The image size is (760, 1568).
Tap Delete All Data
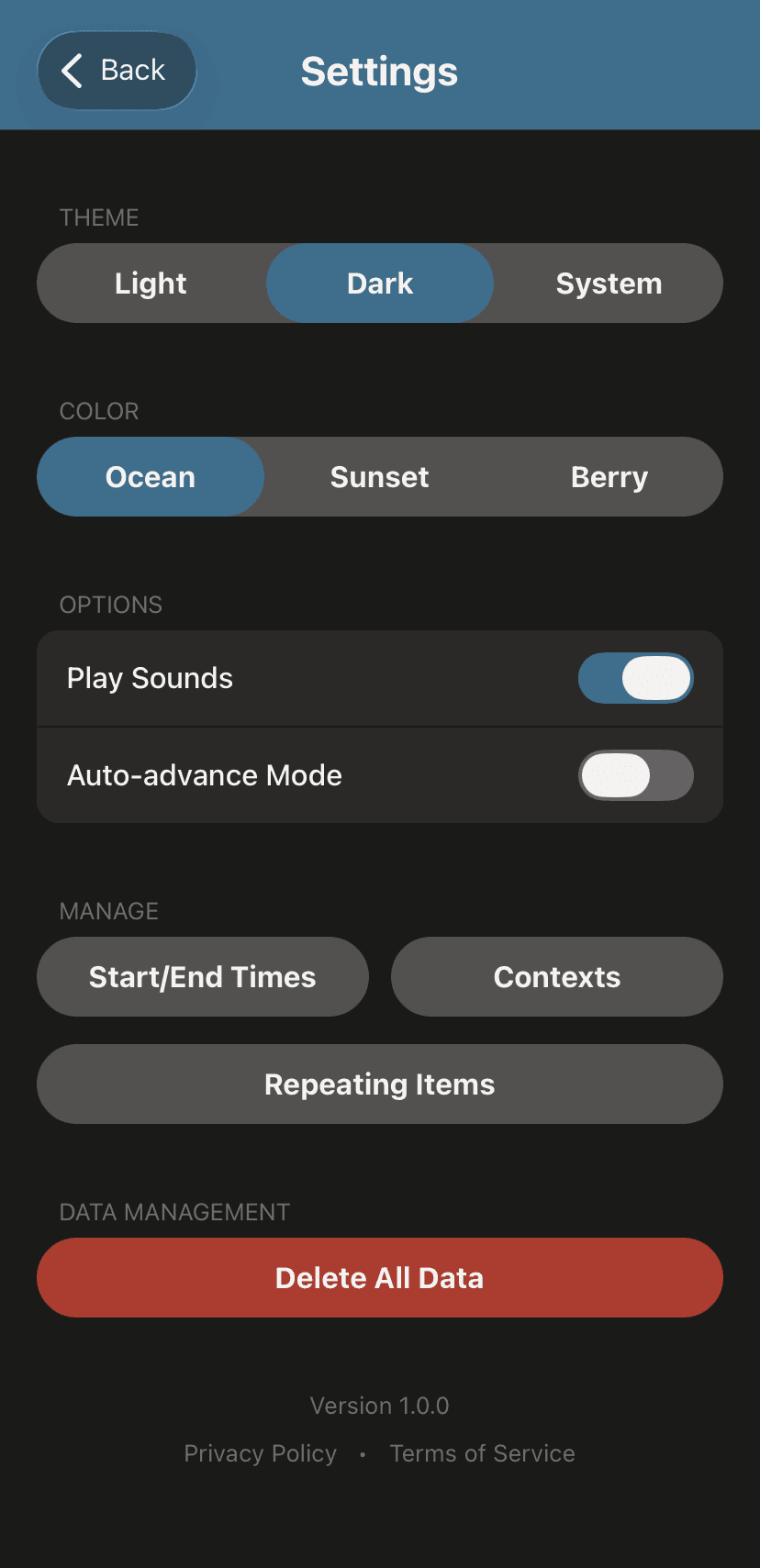(380, 1277)
